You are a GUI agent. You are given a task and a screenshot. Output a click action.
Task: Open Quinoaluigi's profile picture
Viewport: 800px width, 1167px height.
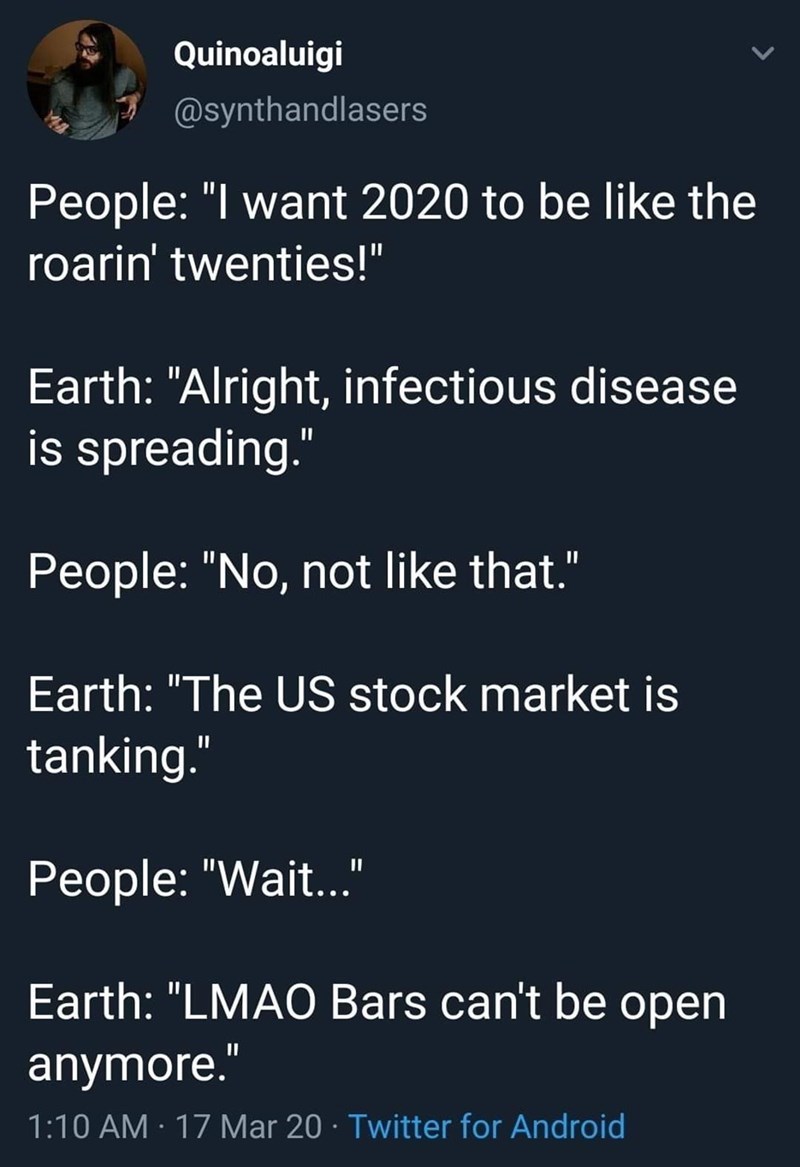86,80
